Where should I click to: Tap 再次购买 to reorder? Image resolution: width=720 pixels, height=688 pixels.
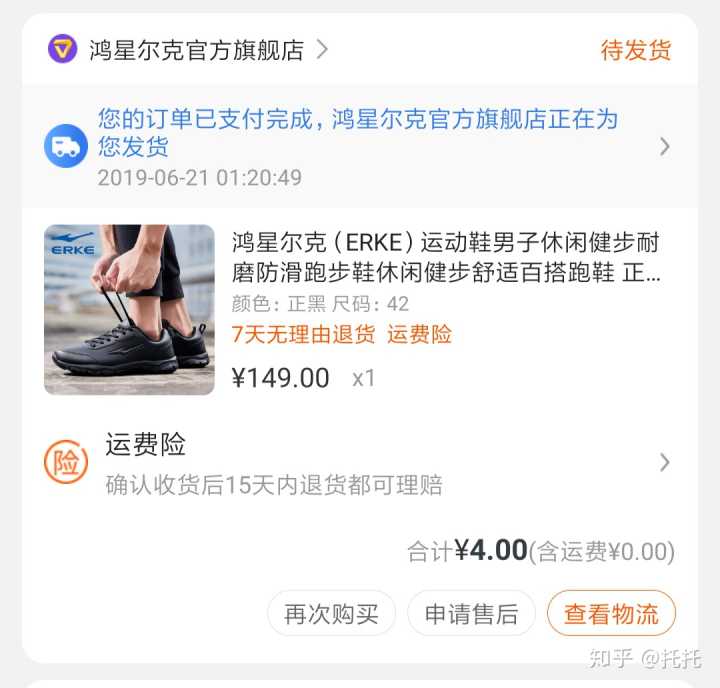331,614
